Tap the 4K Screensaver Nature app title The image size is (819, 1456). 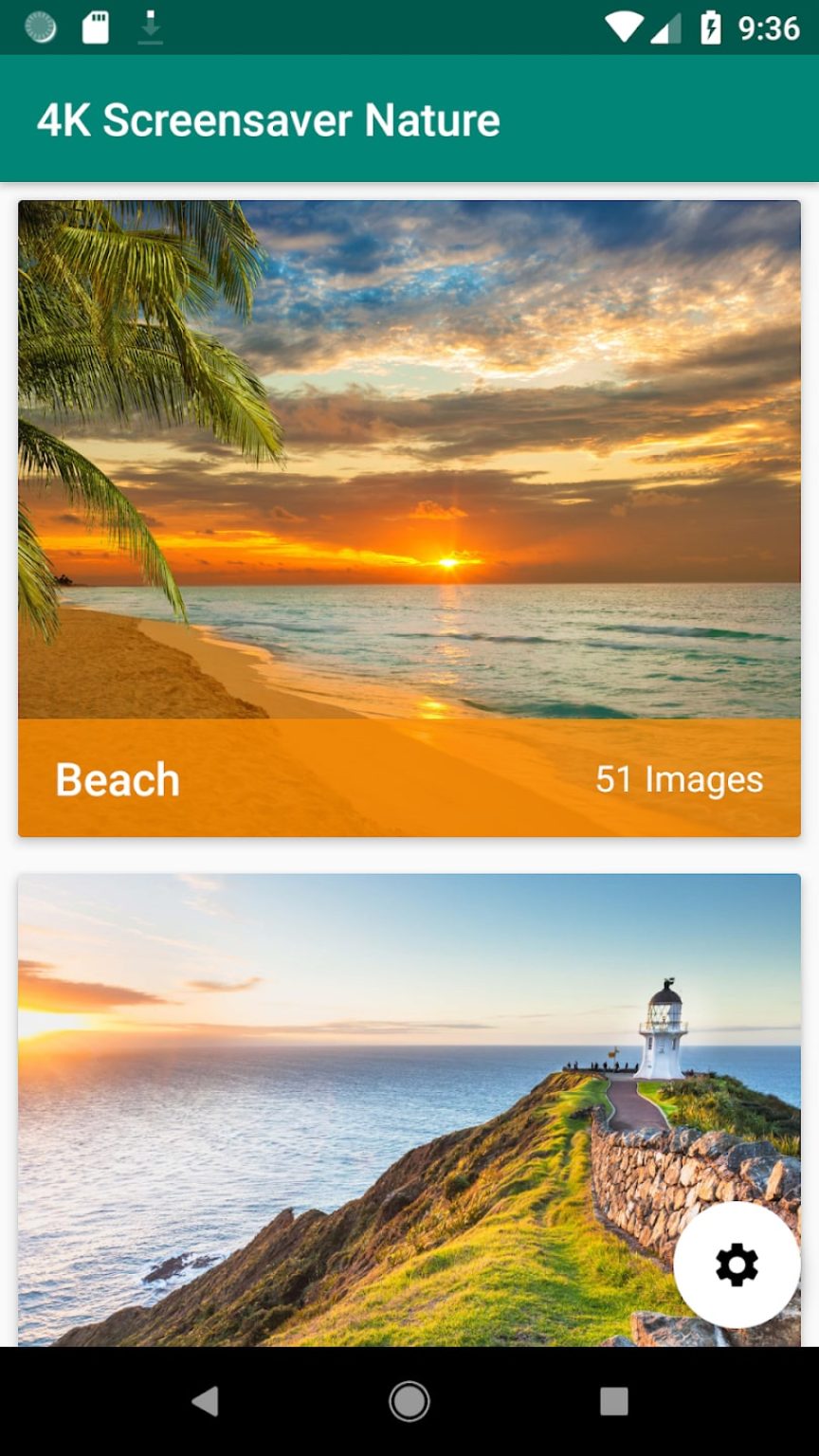[269, 120]
